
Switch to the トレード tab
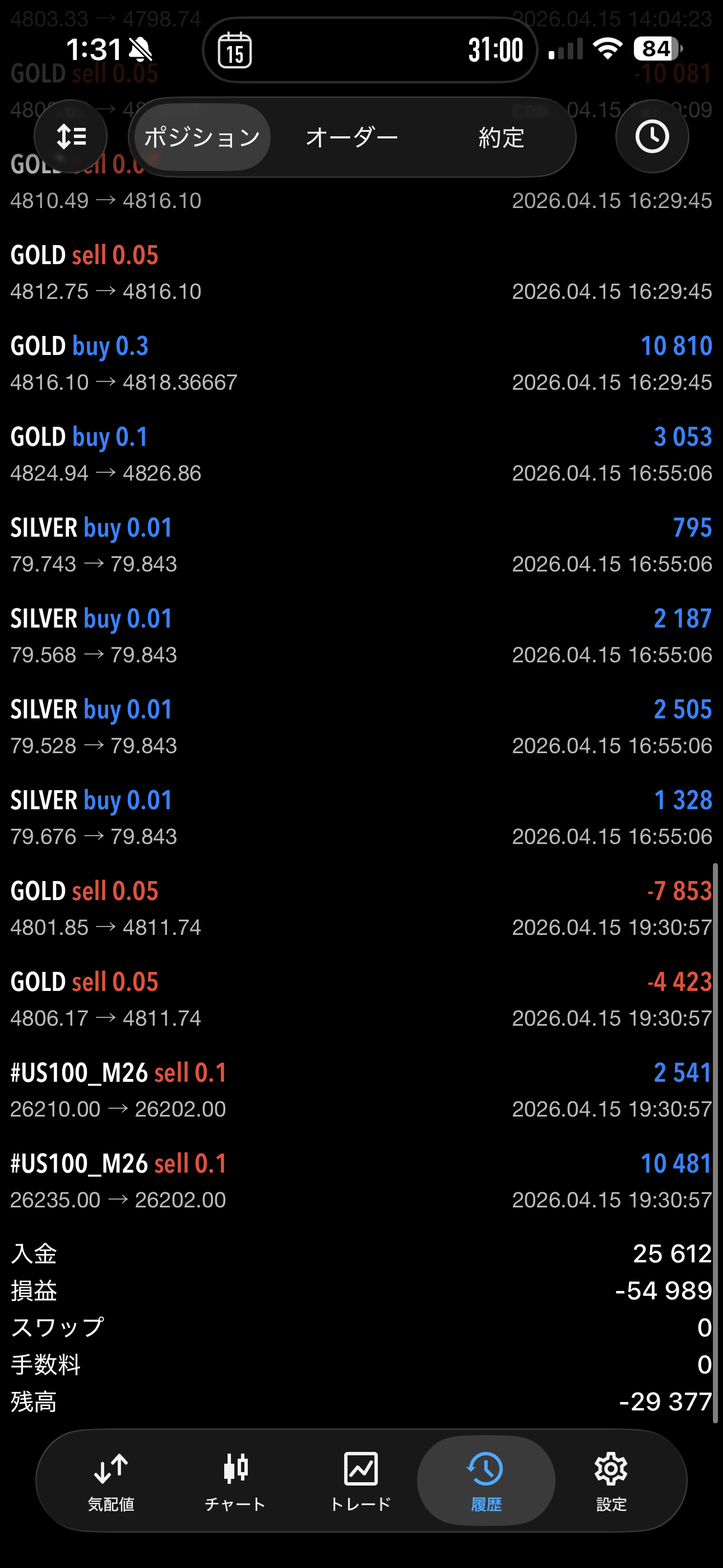pyautogui.click(x=361, y=1481)
